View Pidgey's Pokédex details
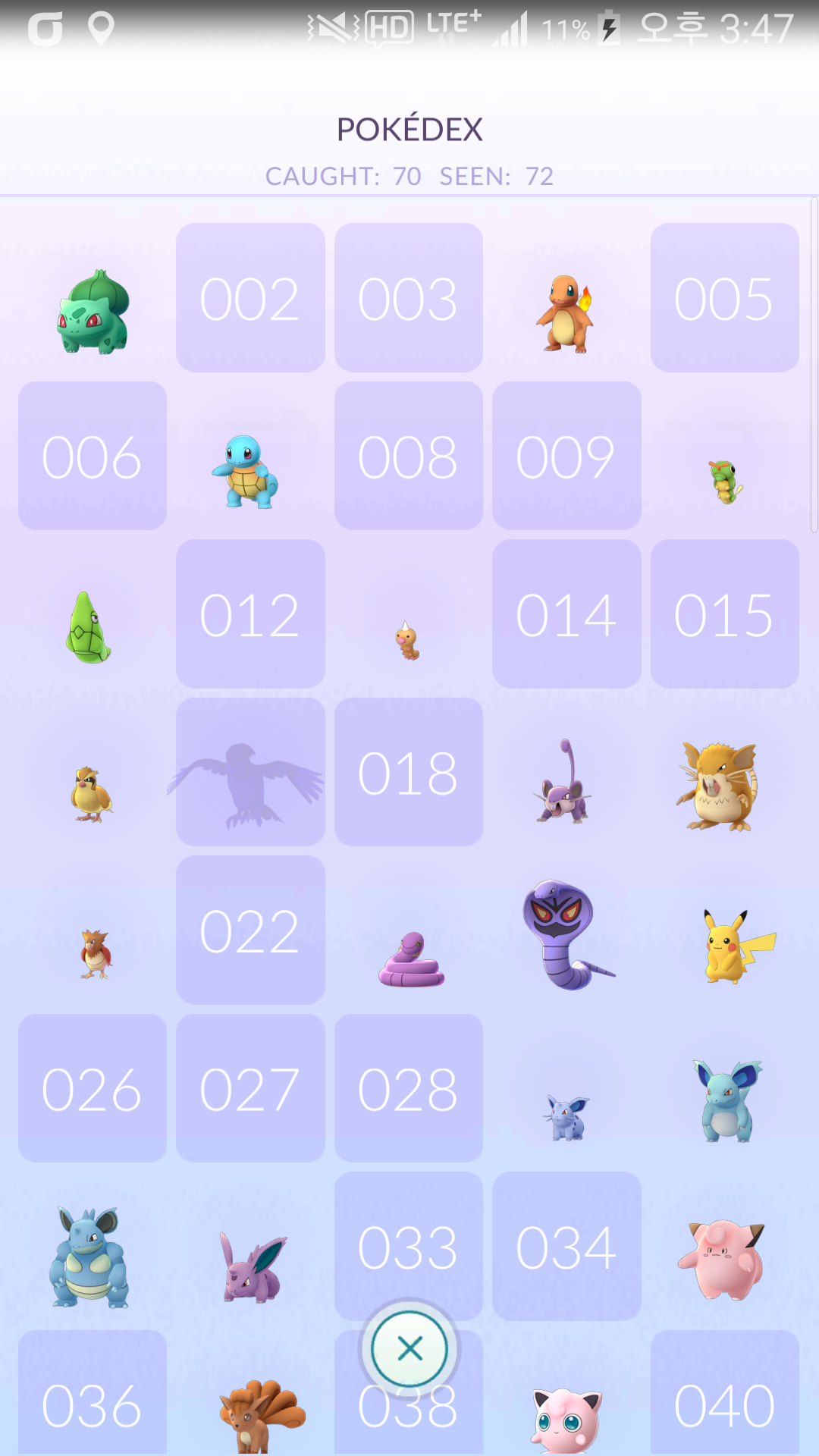 coord(91,793)
